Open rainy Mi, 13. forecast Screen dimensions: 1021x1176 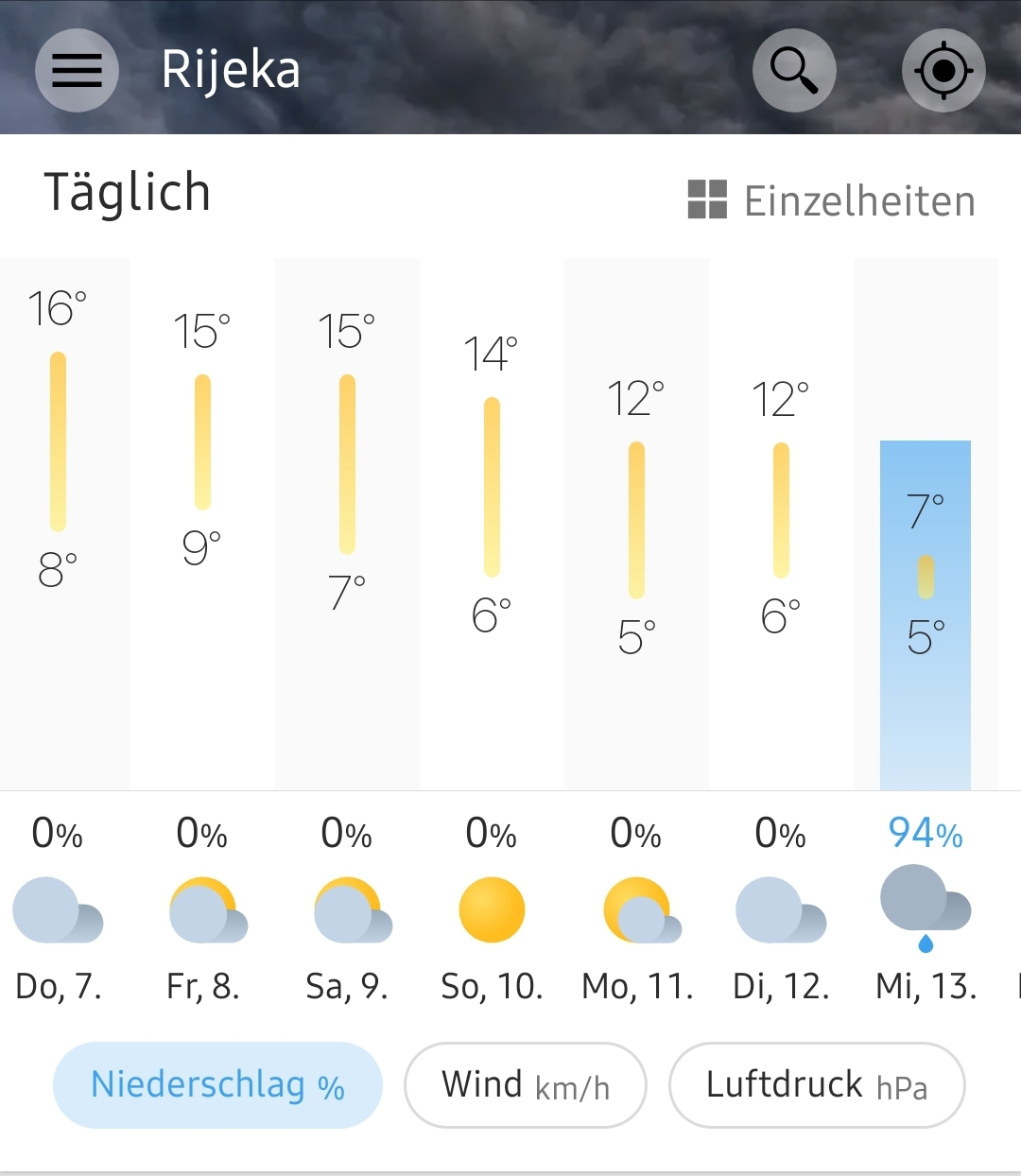[x=926, y=908]
